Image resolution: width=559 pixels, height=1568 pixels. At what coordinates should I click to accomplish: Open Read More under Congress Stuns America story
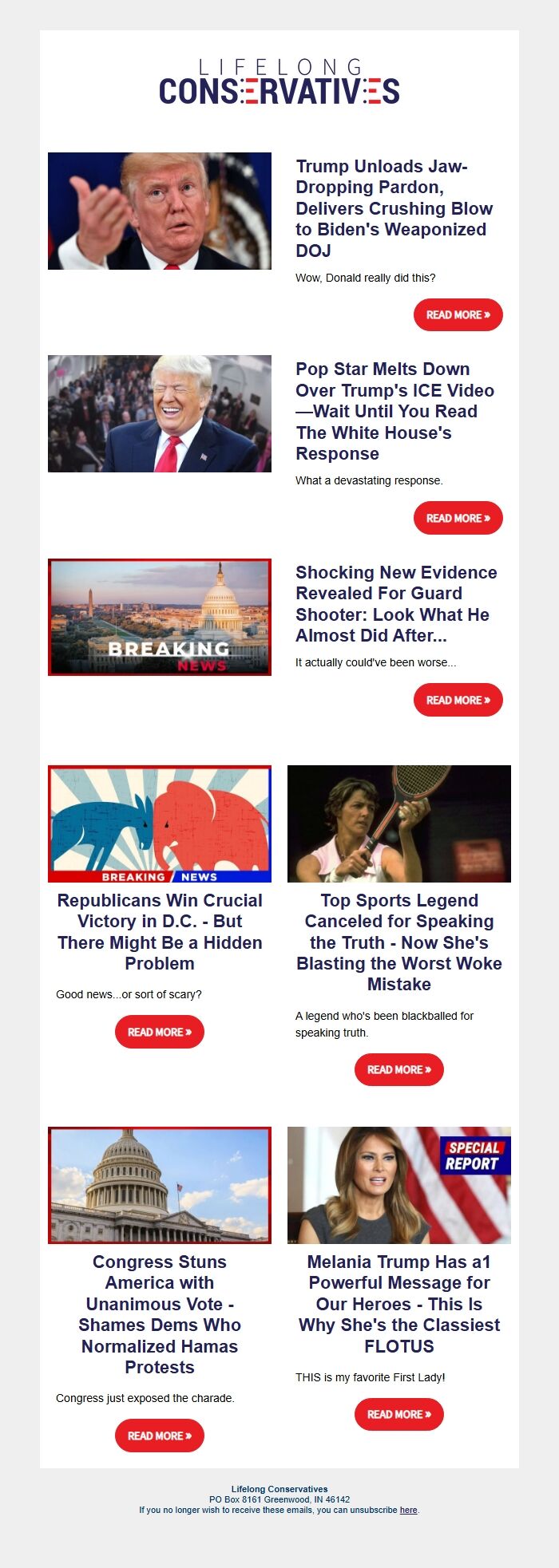pos(160,1436)
